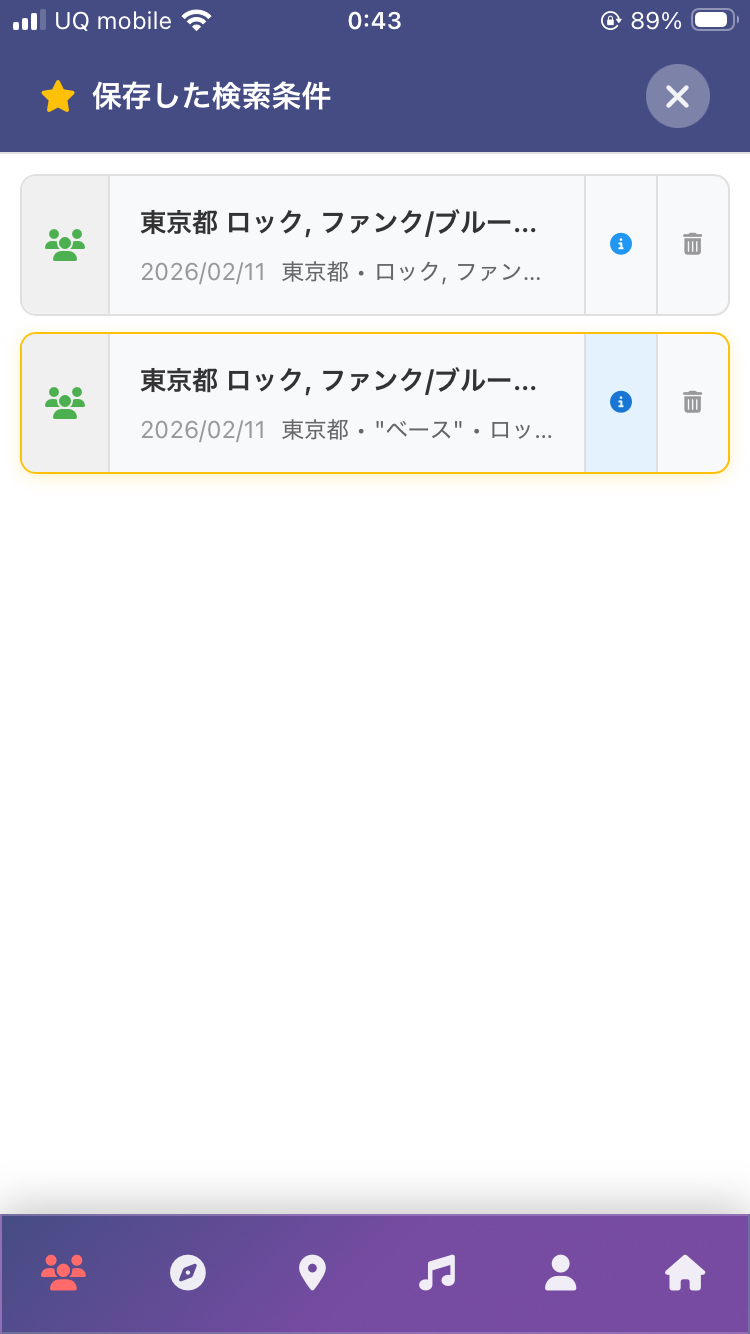750x1334 pixels.
Task: Select the members tab in the bottom navigation
Action: [62, 1272]
